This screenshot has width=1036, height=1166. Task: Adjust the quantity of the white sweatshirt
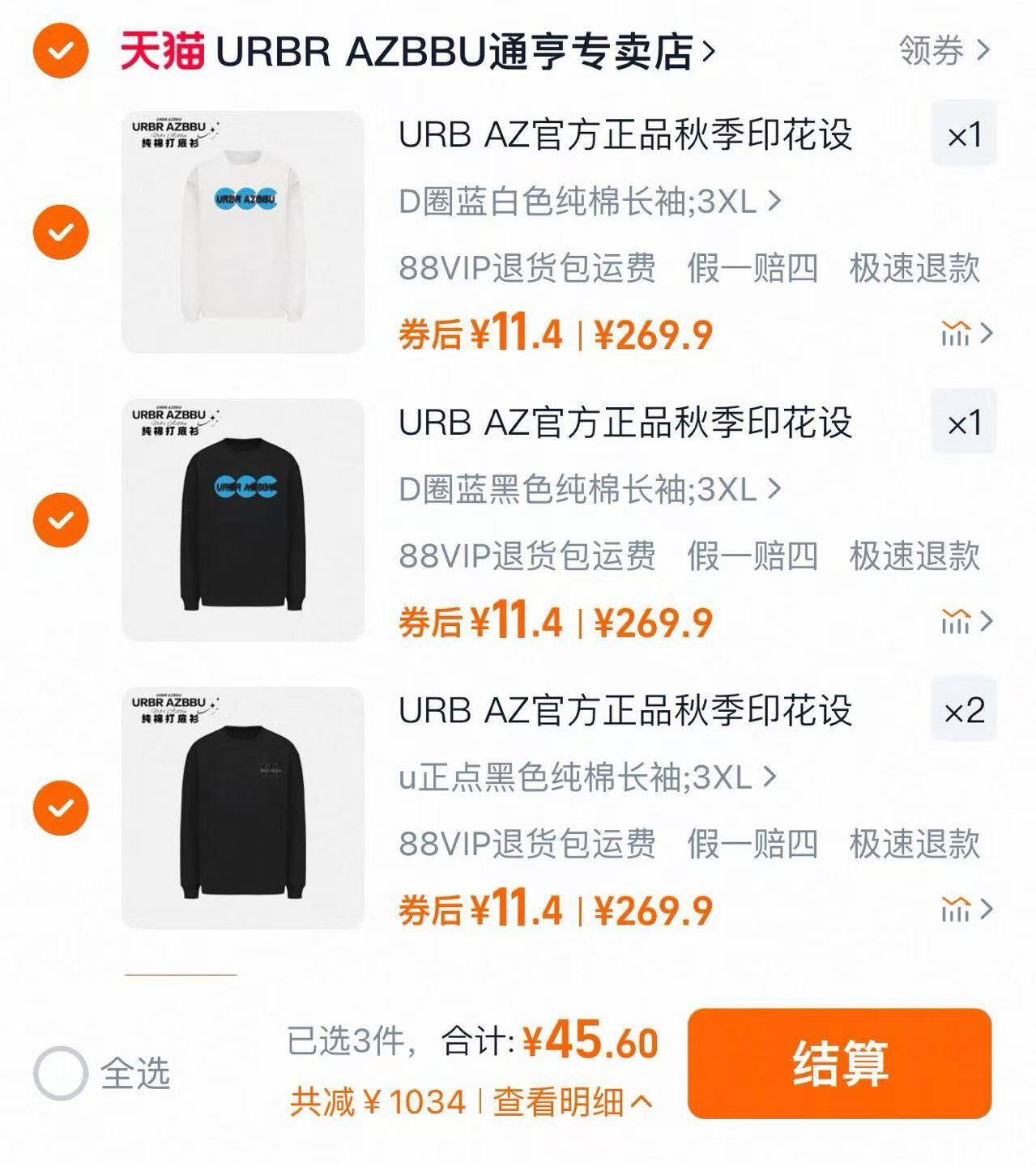964,134
